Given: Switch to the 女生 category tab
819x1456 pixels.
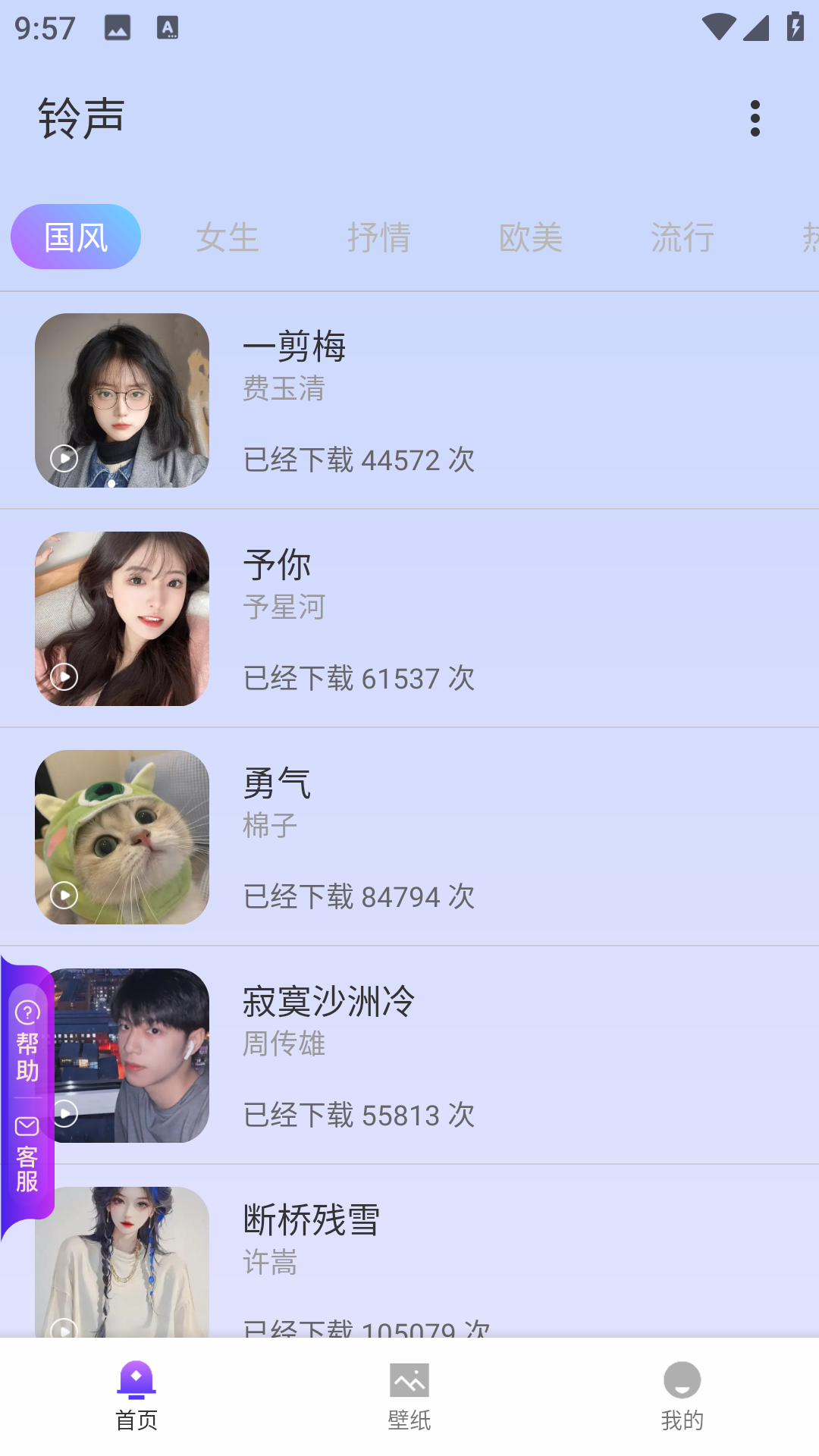Looking at the screenshot, I should pos(227,237).
